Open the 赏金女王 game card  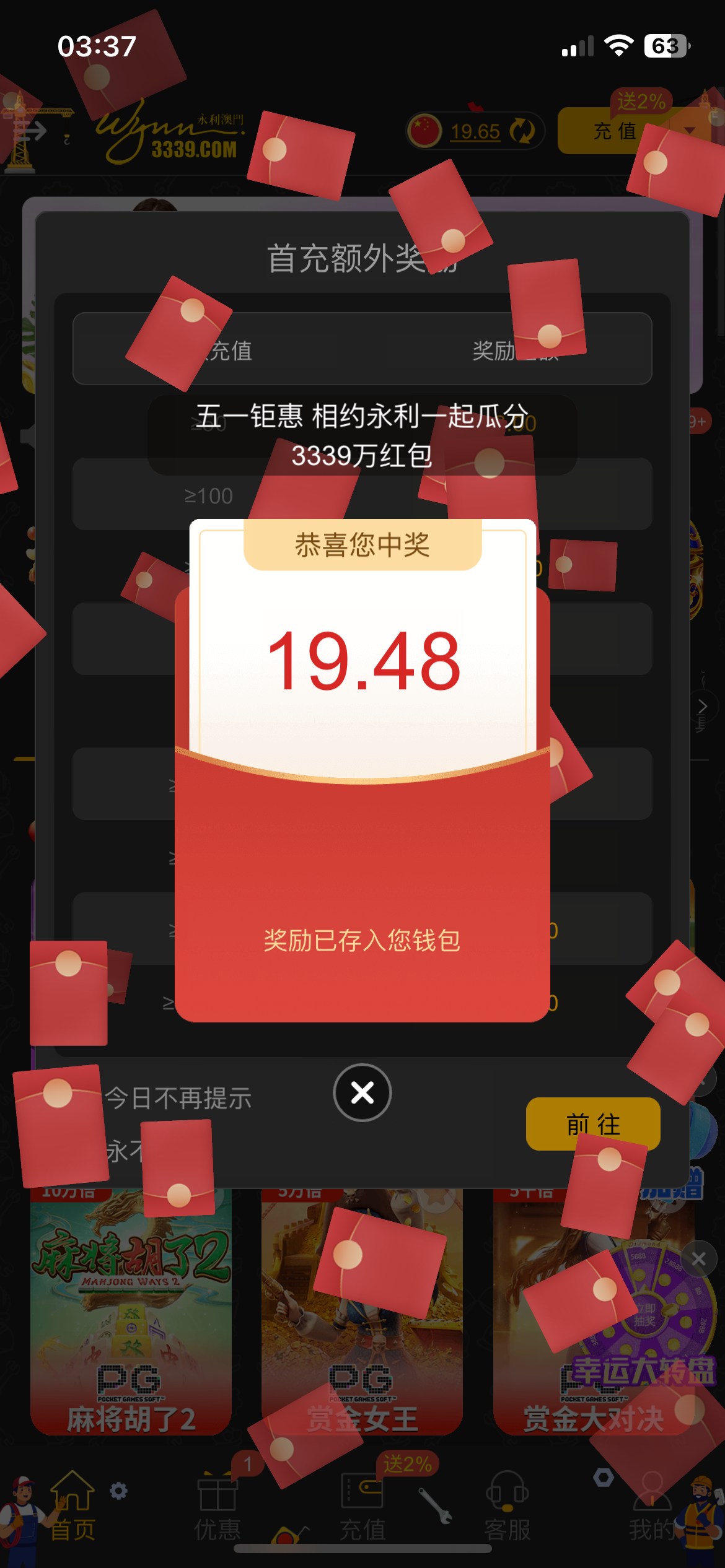tap(362, 1311)
